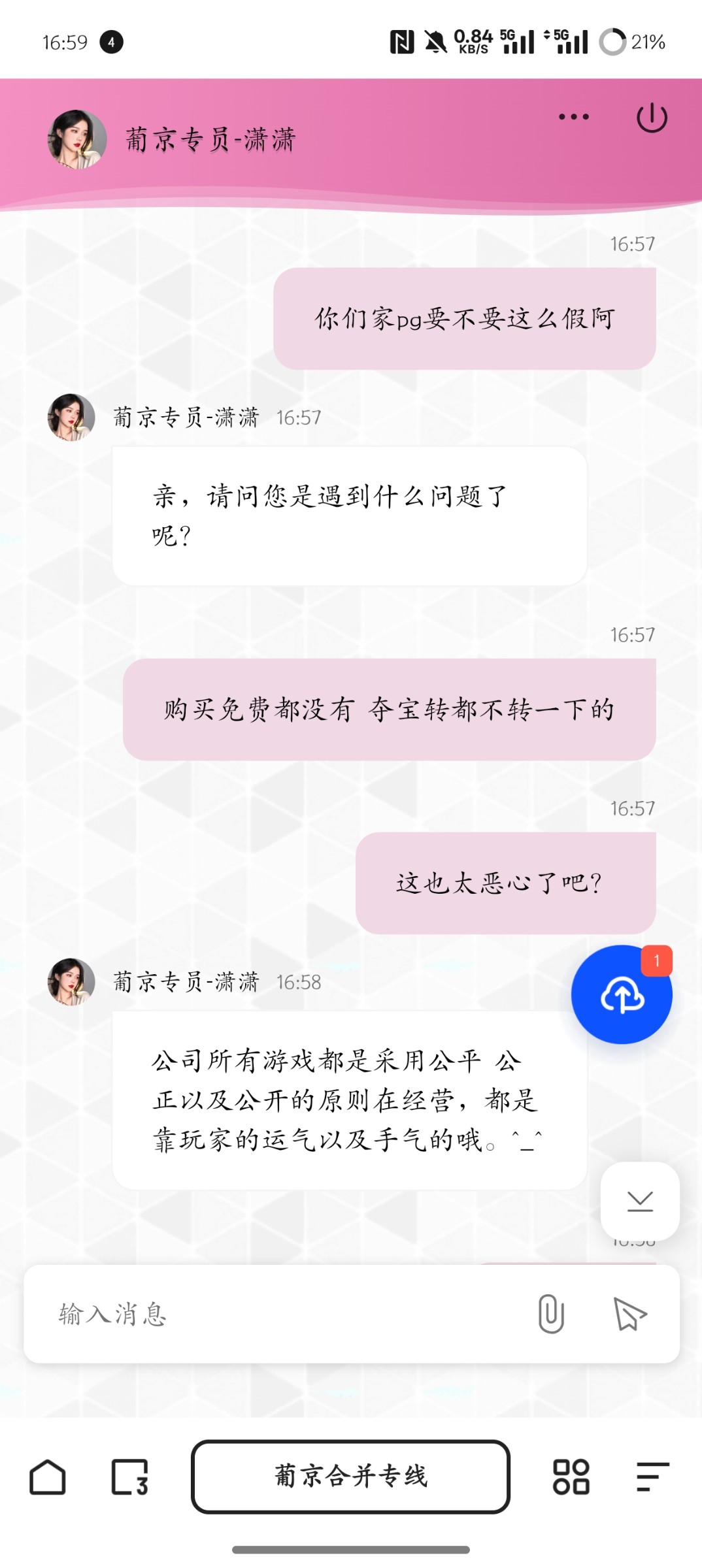Click the power/disconnect icon in the header
702x1568 pixels.
[x=652, y=118]
